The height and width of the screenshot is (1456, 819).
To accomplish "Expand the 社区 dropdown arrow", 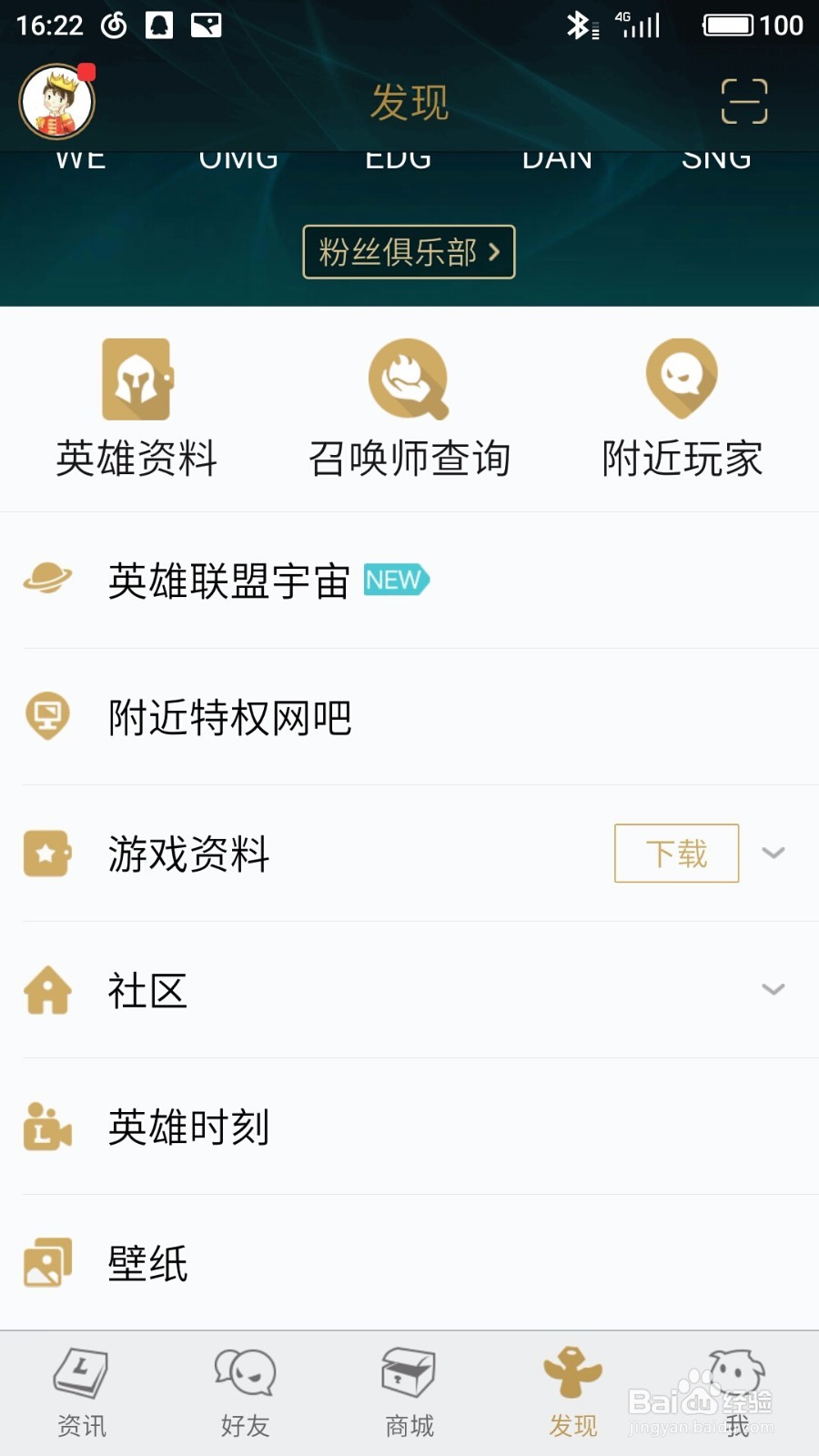I will click(x=774, y=990).
